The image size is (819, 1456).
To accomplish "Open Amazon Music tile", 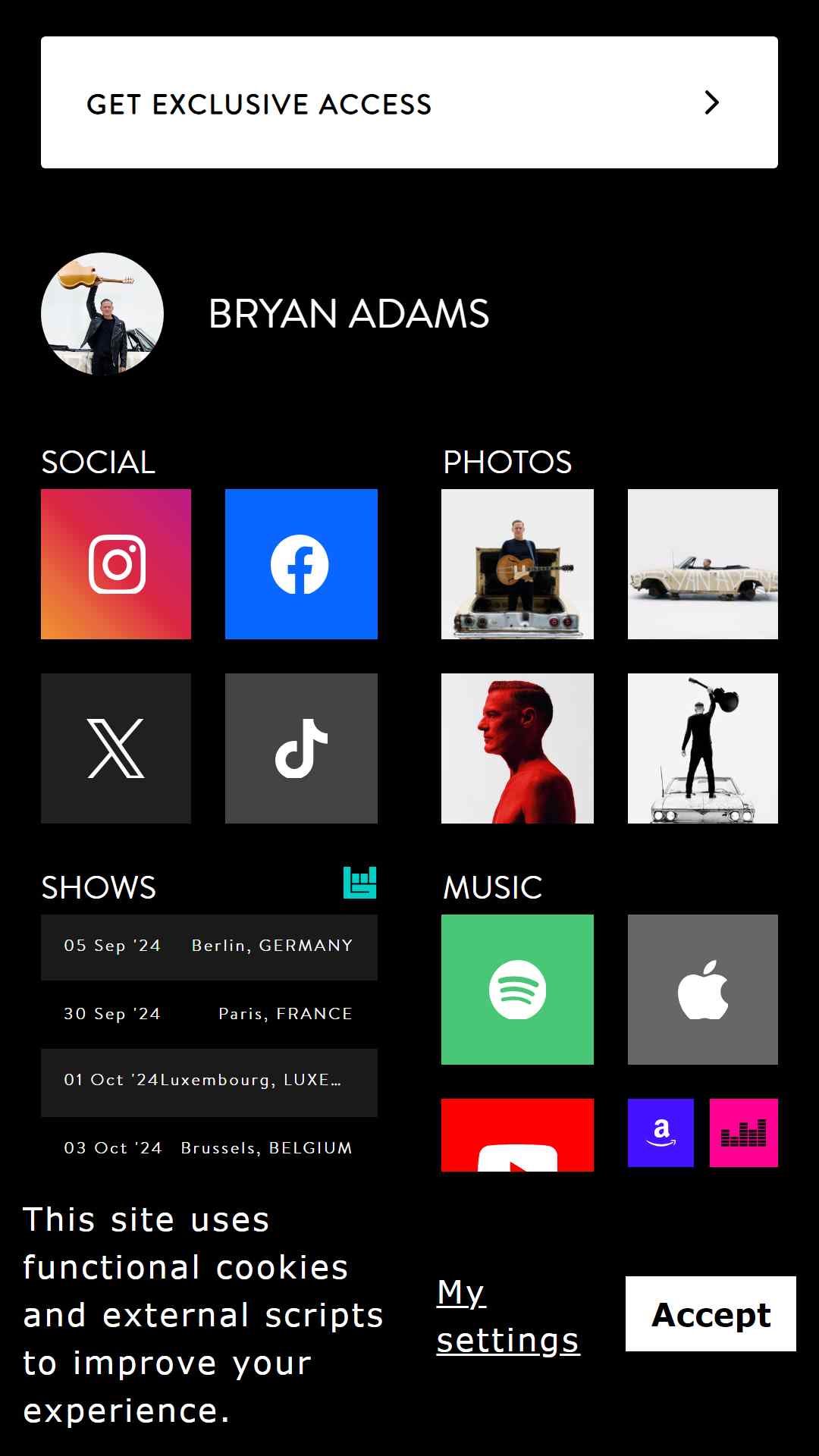I will click(661, 1132).
